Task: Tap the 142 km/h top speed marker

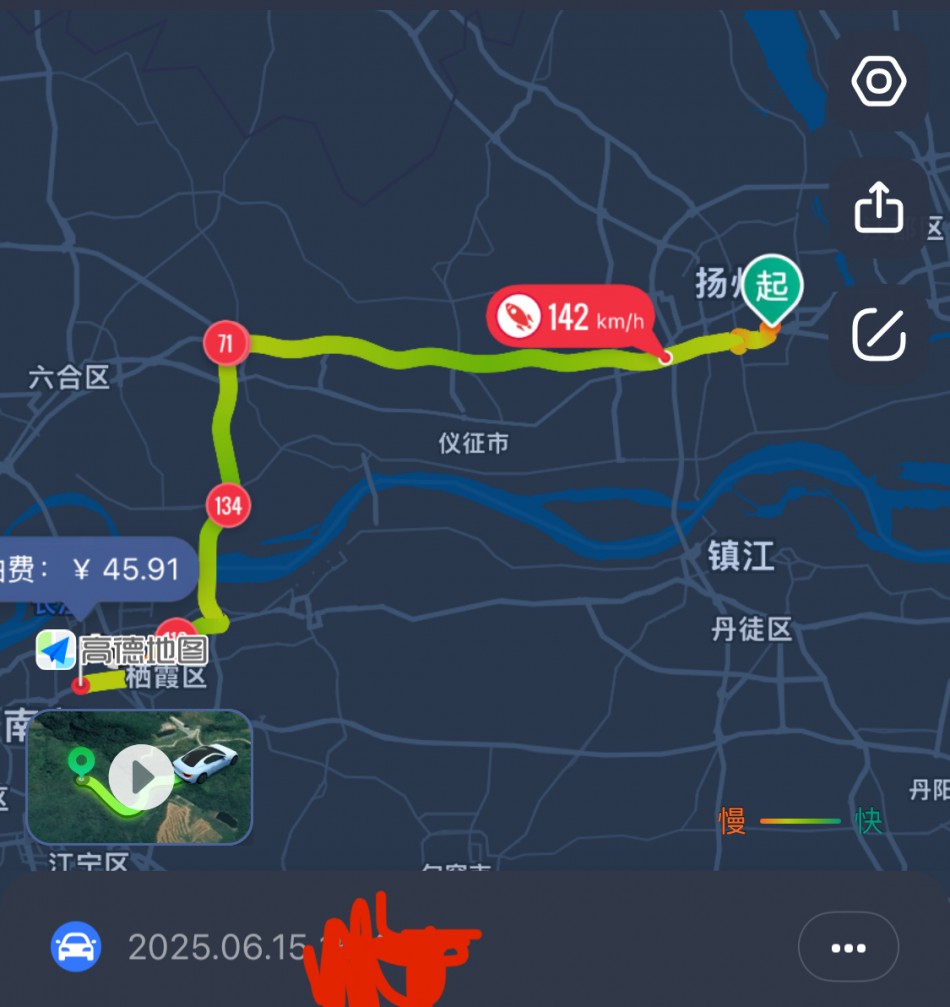Action: pyautogui.click(x=570, y=318)
